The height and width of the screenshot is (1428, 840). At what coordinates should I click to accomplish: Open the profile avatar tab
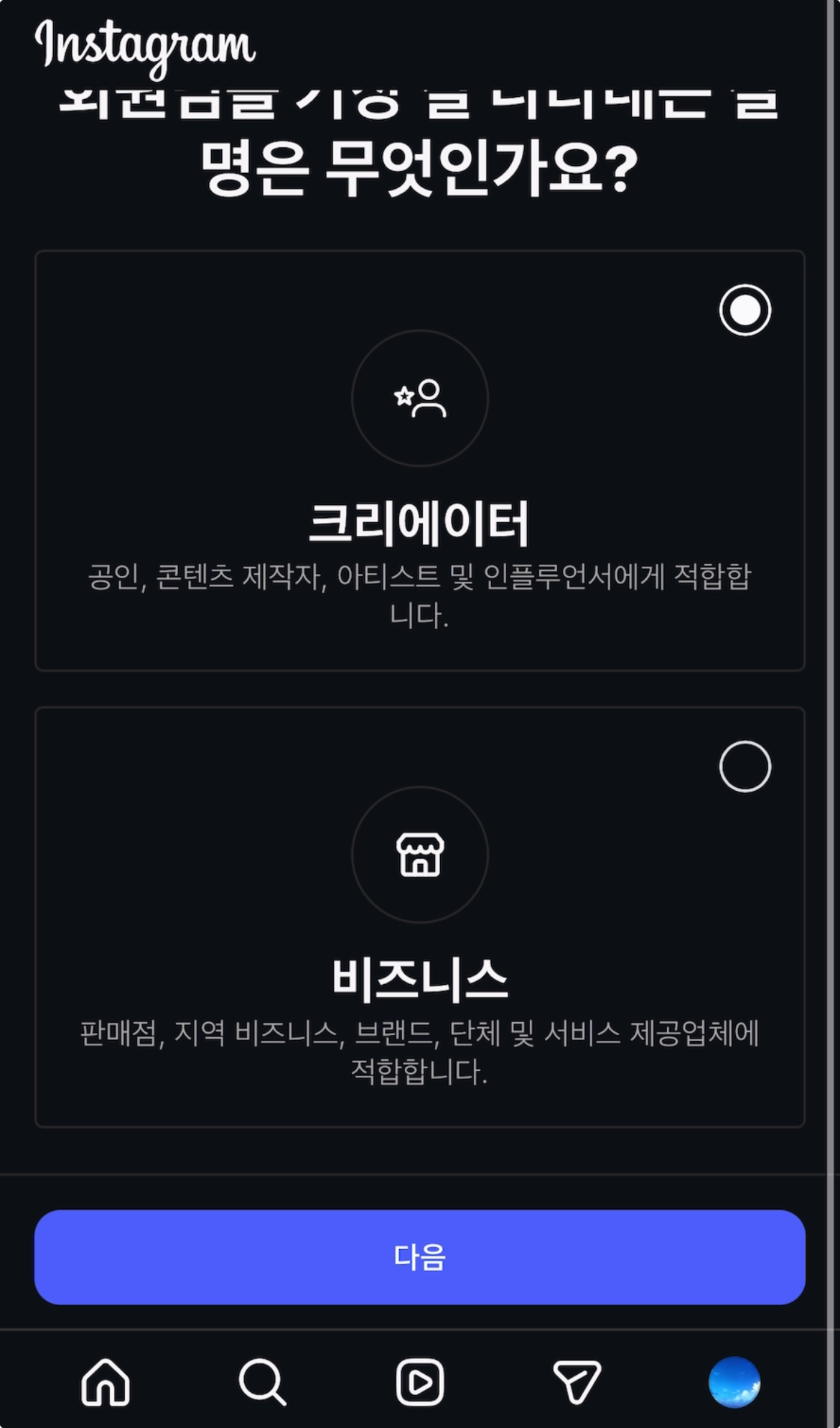[734, 1381]
